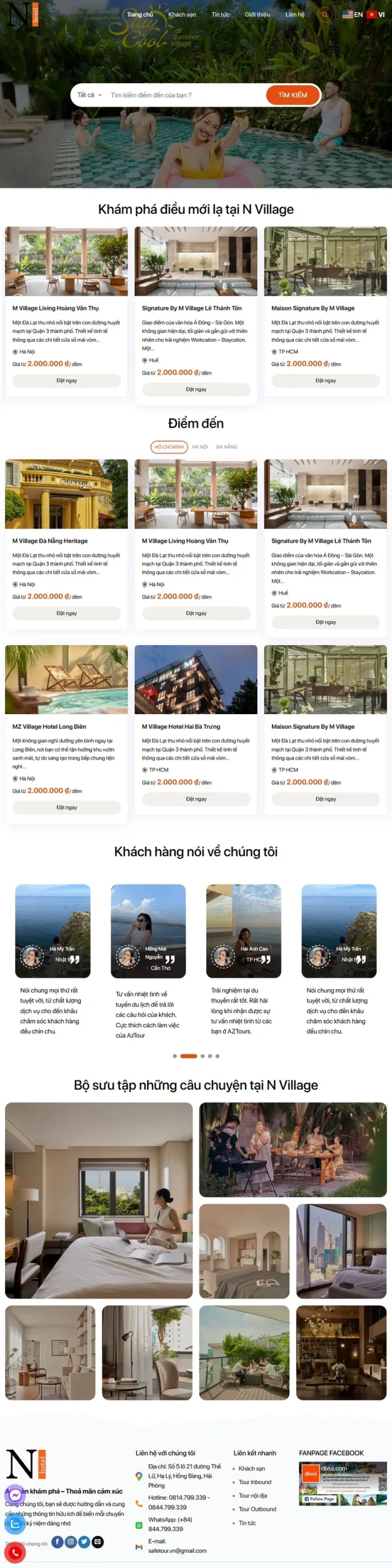
Task: Tap the TÌM KIẾM search button
Action: click(293, 95)
